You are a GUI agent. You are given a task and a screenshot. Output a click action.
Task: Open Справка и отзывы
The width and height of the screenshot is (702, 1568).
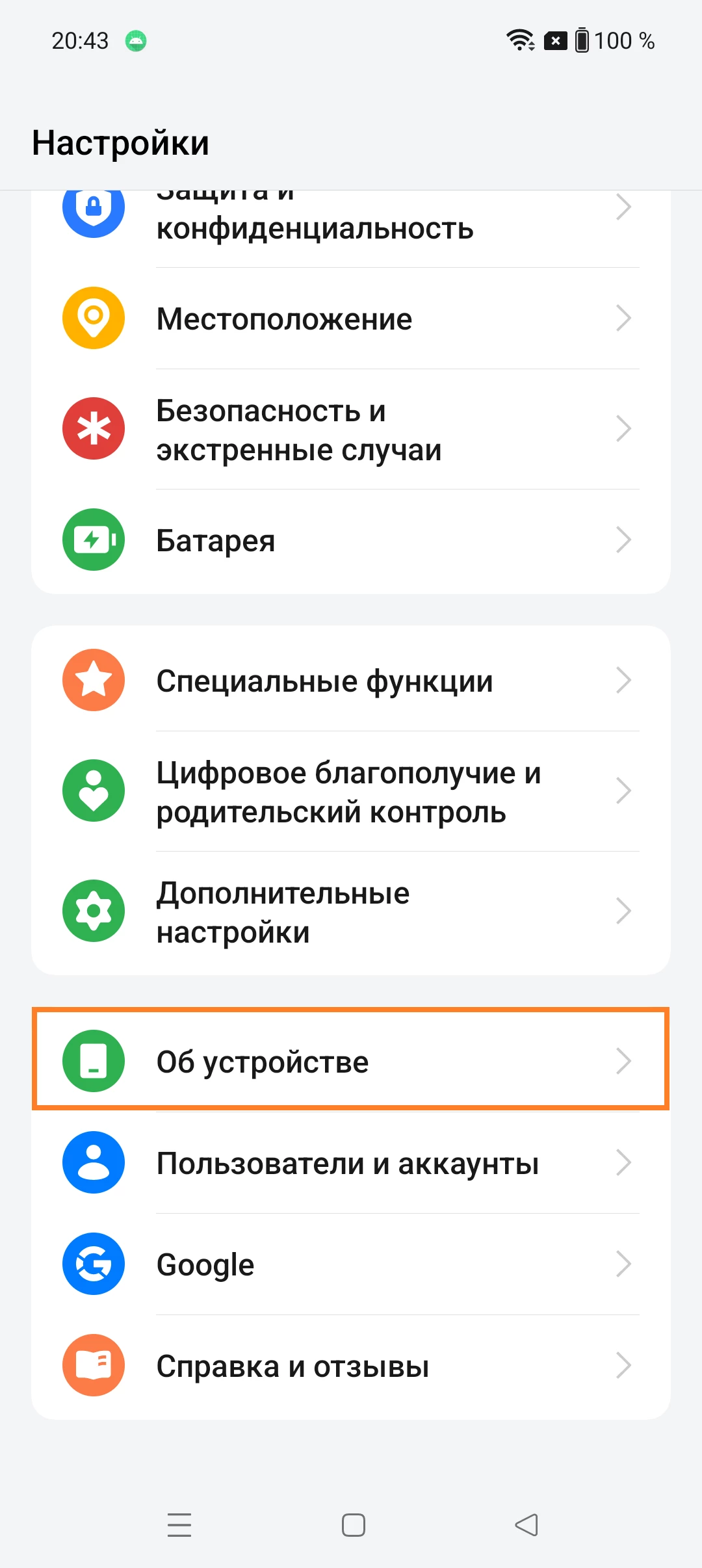[x=351, y=1366]
